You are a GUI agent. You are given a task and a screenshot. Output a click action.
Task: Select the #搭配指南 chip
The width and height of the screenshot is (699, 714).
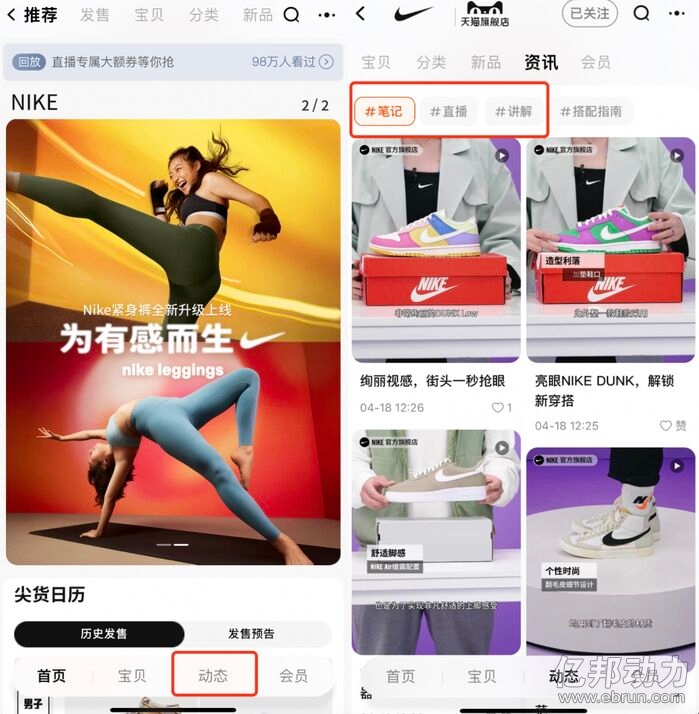(590, 111)
